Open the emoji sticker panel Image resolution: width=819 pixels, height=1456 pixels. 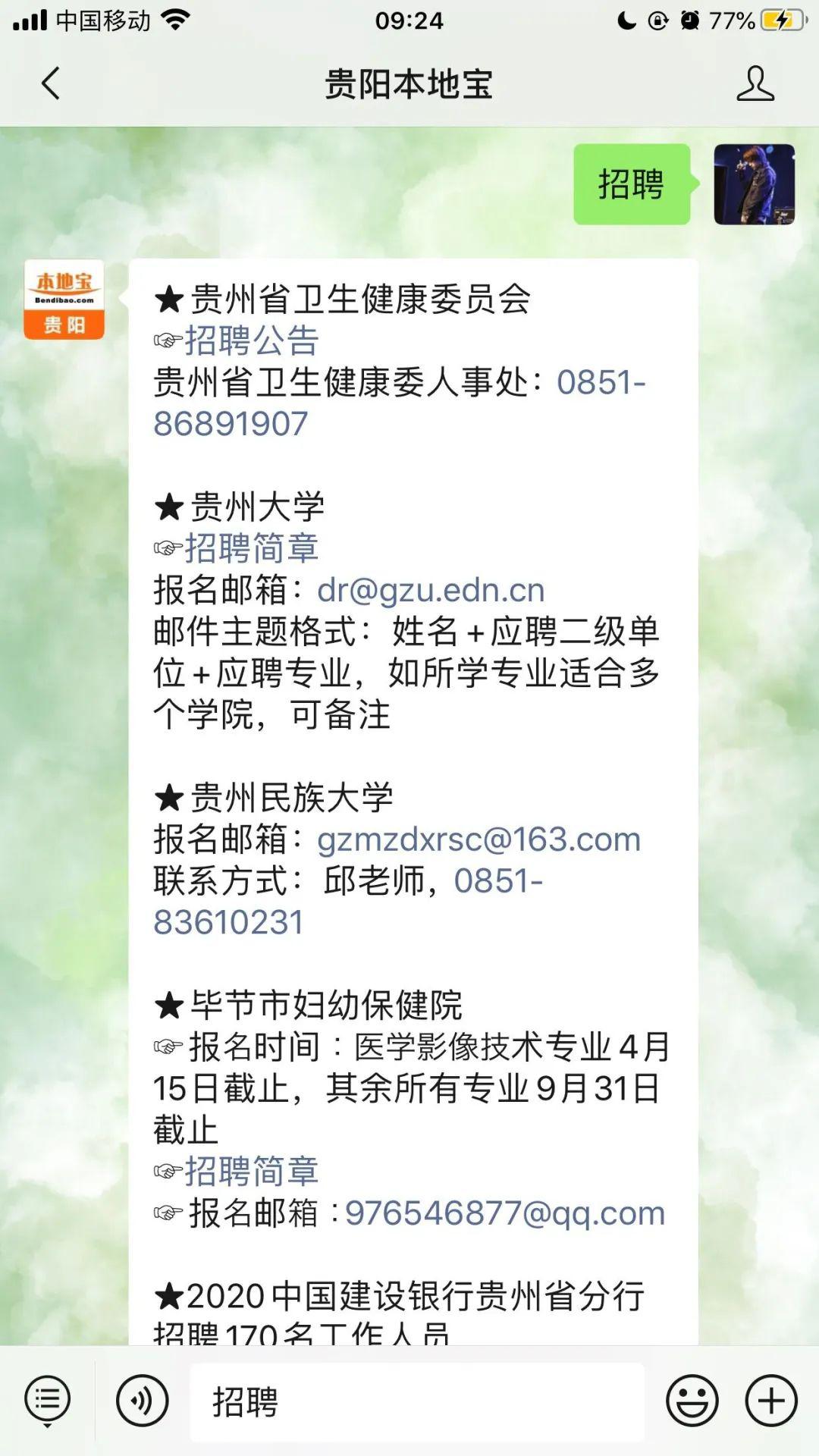(x=692, y=1401)
